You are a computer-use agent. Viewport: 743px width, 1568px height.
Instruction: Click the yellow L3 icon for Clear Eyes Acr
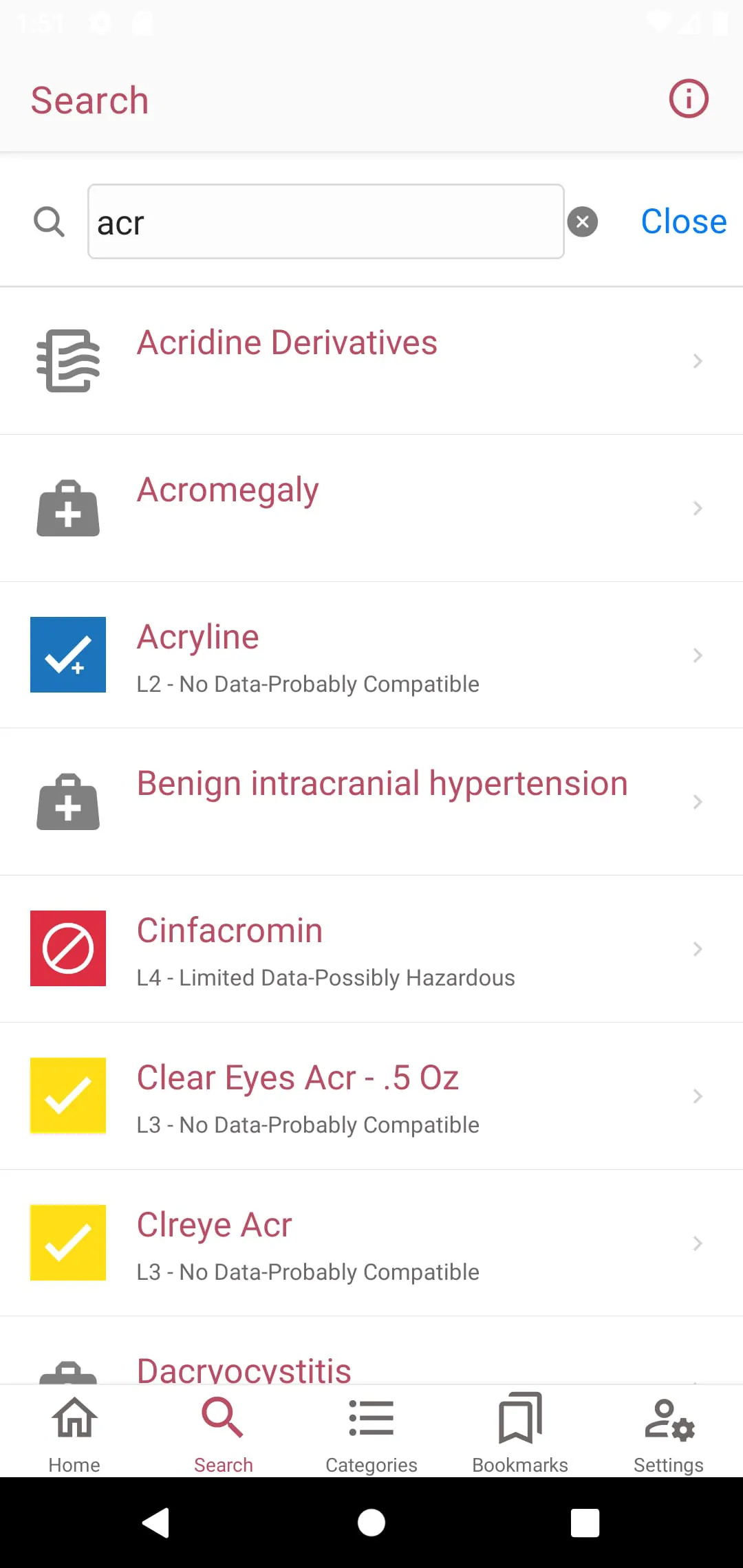click(x=67, y=1096)
